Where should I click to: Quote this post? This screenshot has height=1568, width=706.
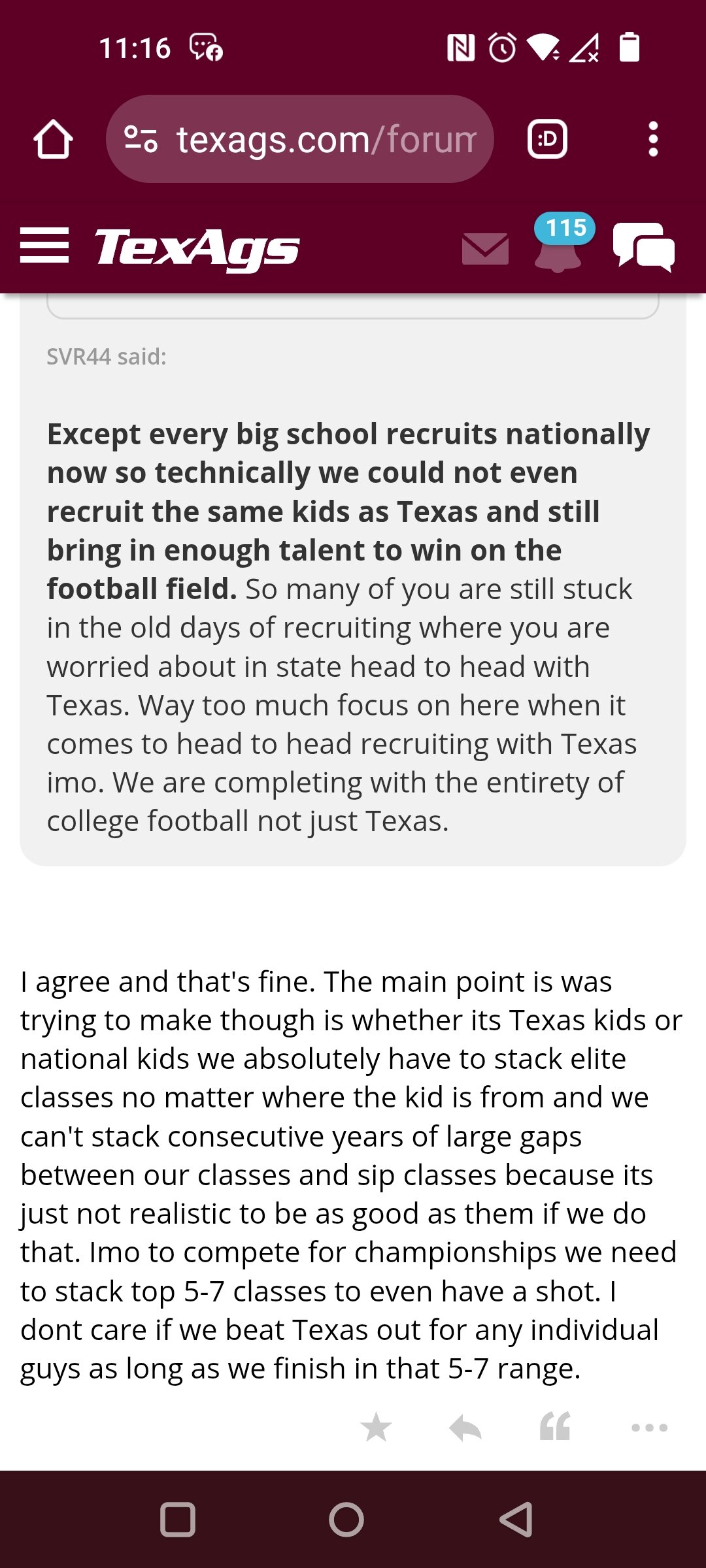(x=555, y=1428)
